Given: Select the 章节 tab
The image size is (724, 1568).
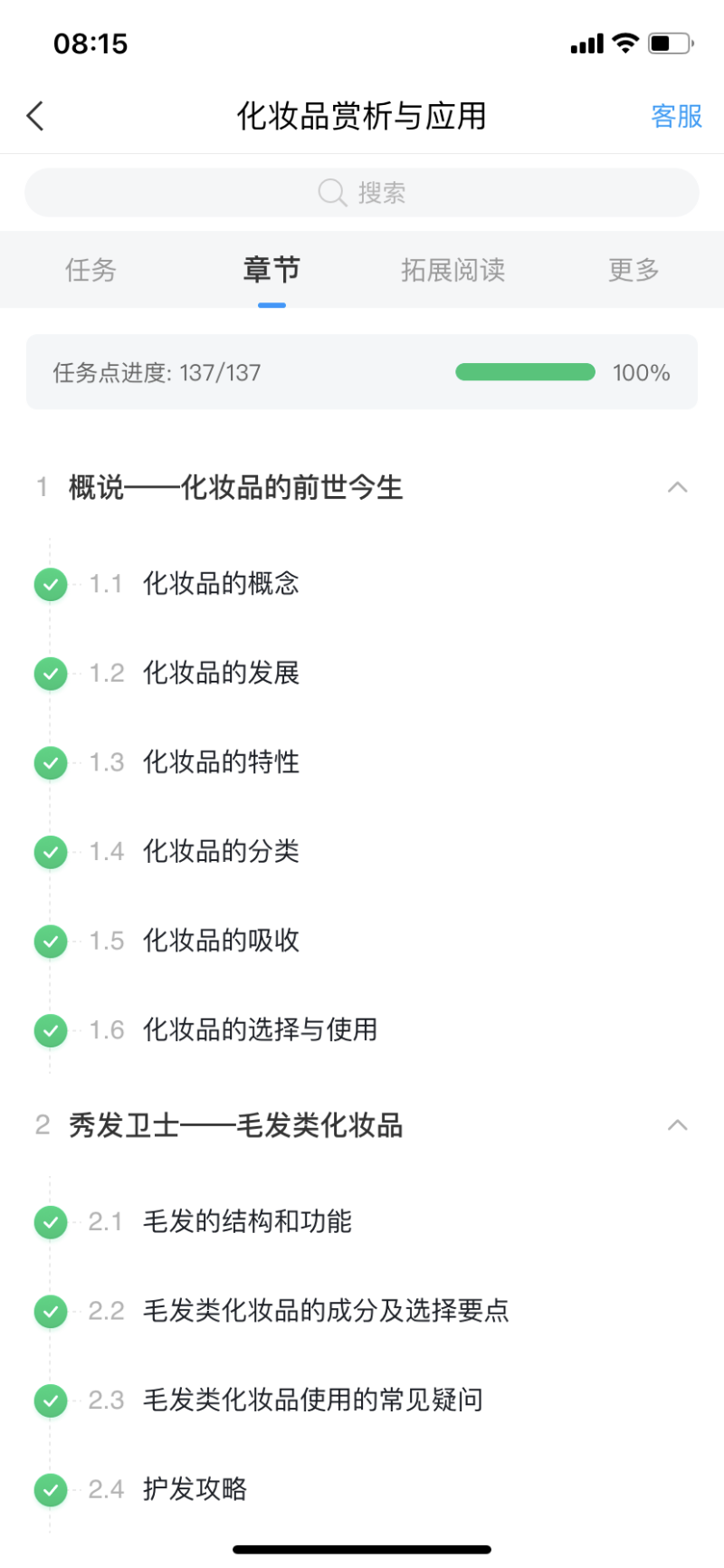Looking at the screenshot, I should (x=271, y=270).
